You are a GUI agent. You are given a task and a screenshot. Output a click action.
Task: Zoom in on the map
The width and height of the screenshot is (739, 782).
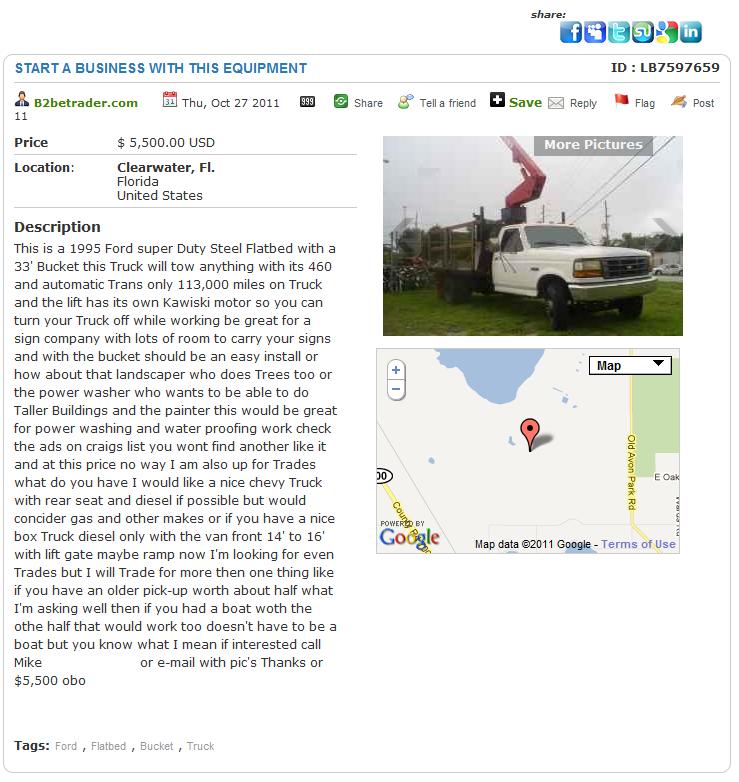396,370
